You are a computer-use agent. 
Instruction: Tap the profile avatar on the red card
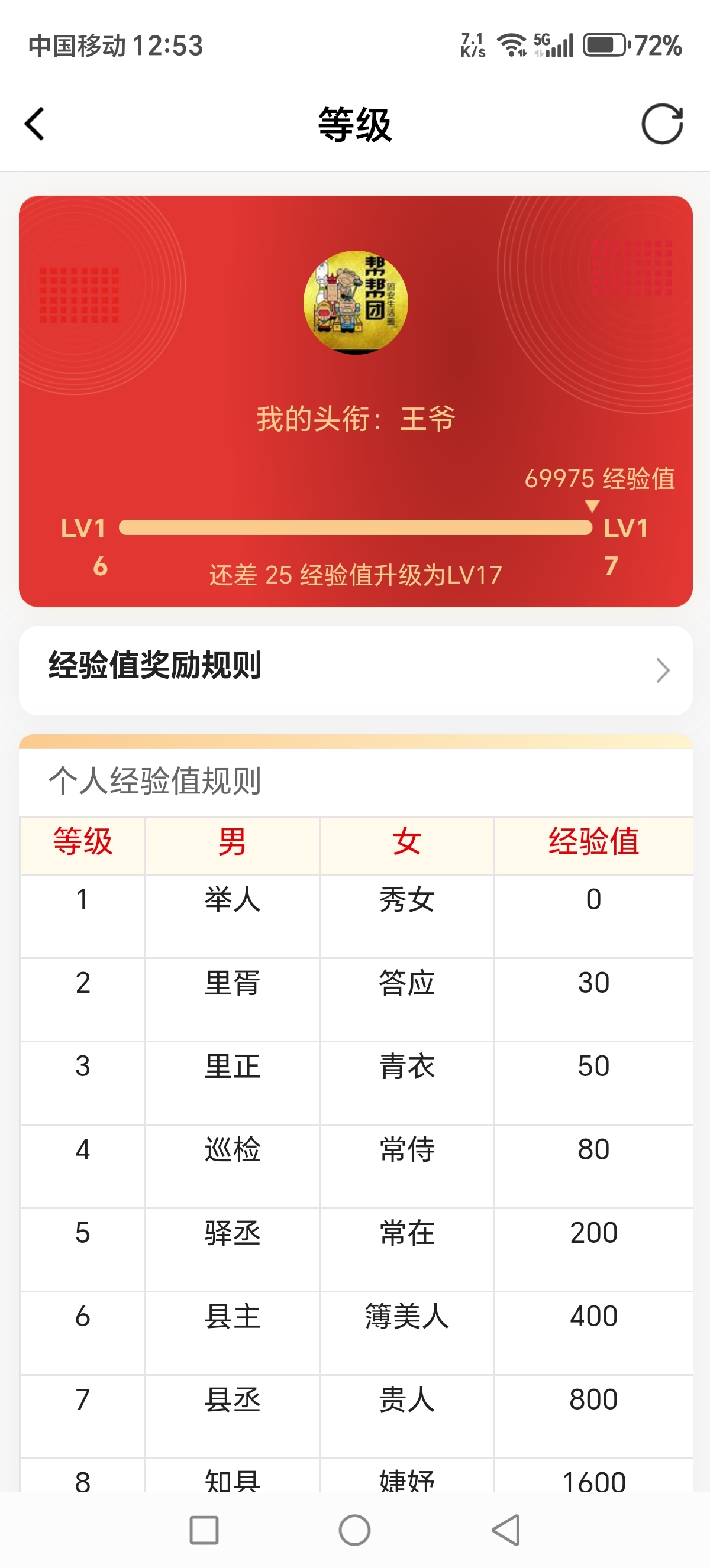356,303
